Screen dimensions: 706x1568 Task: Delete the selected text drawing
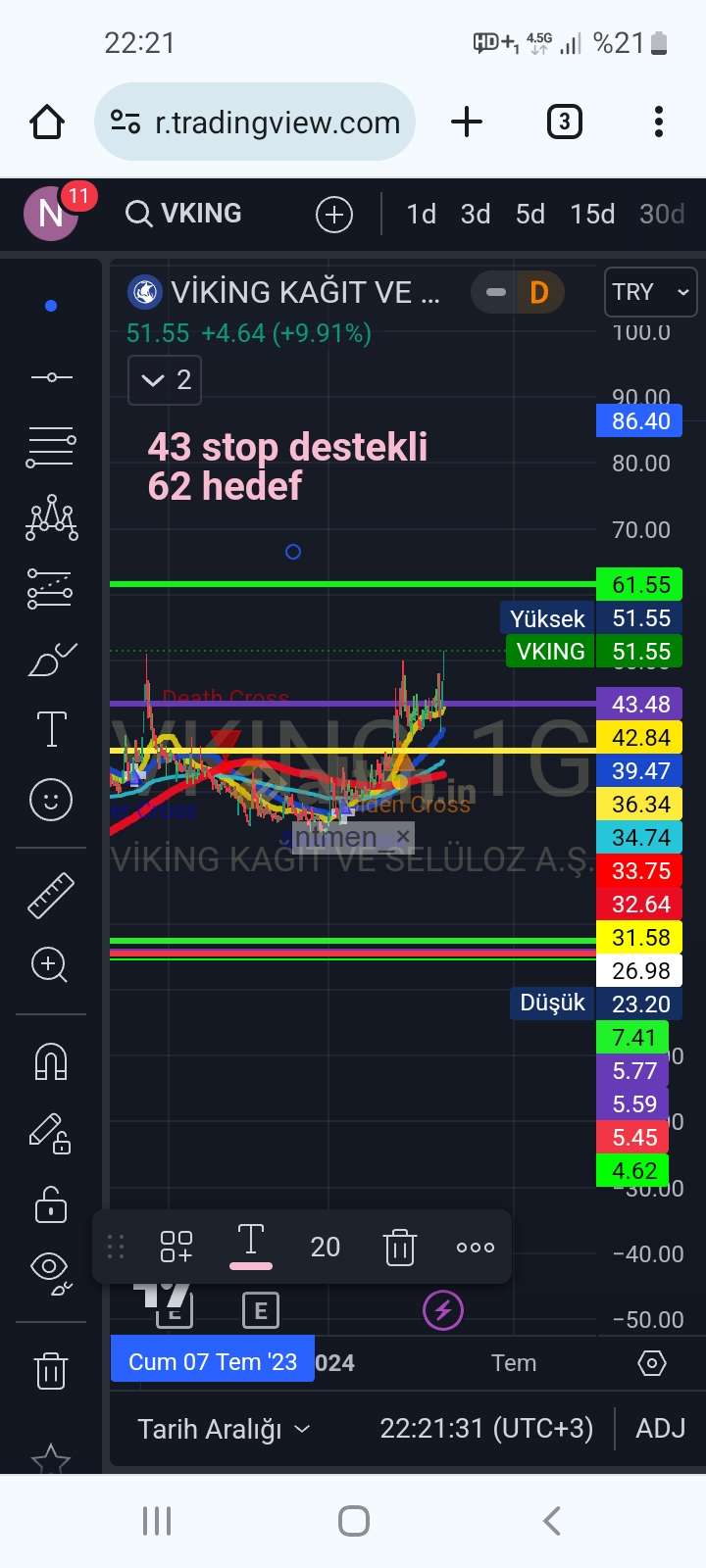(x=400, y=1248)
